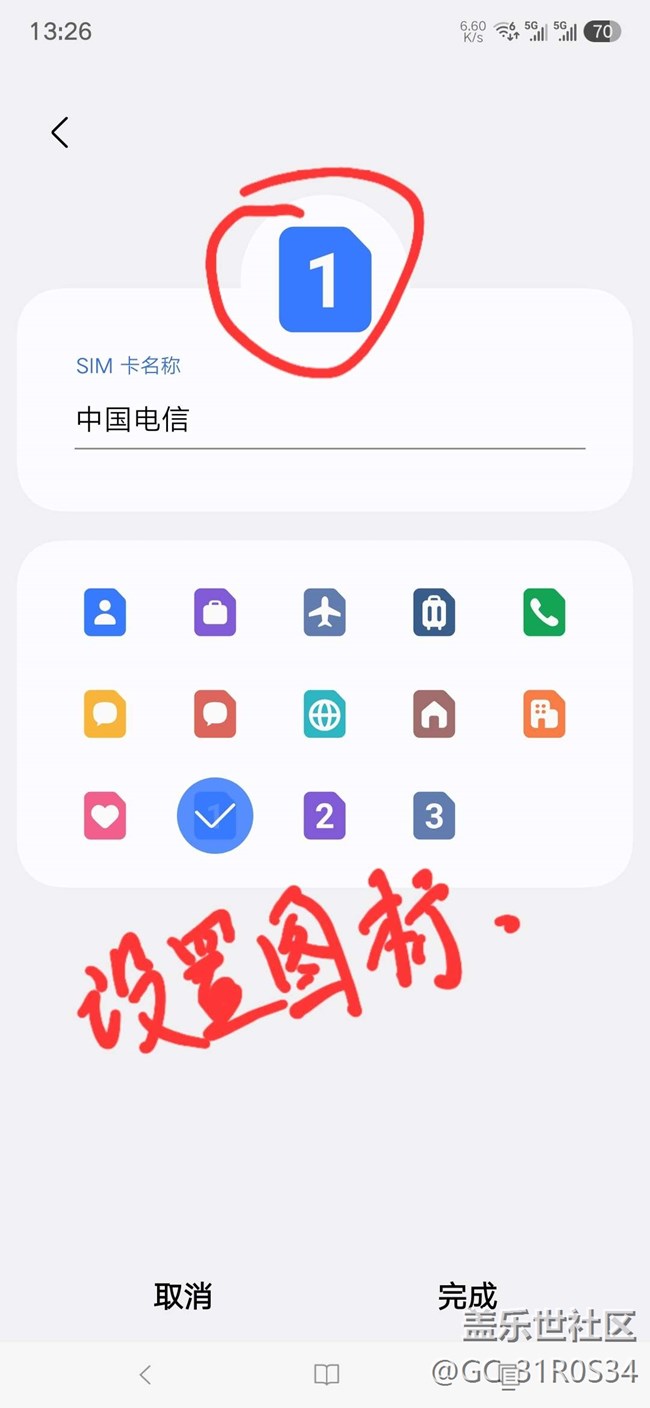
Task: Select the orange office building SIM icon
Action: click(544, 715)
